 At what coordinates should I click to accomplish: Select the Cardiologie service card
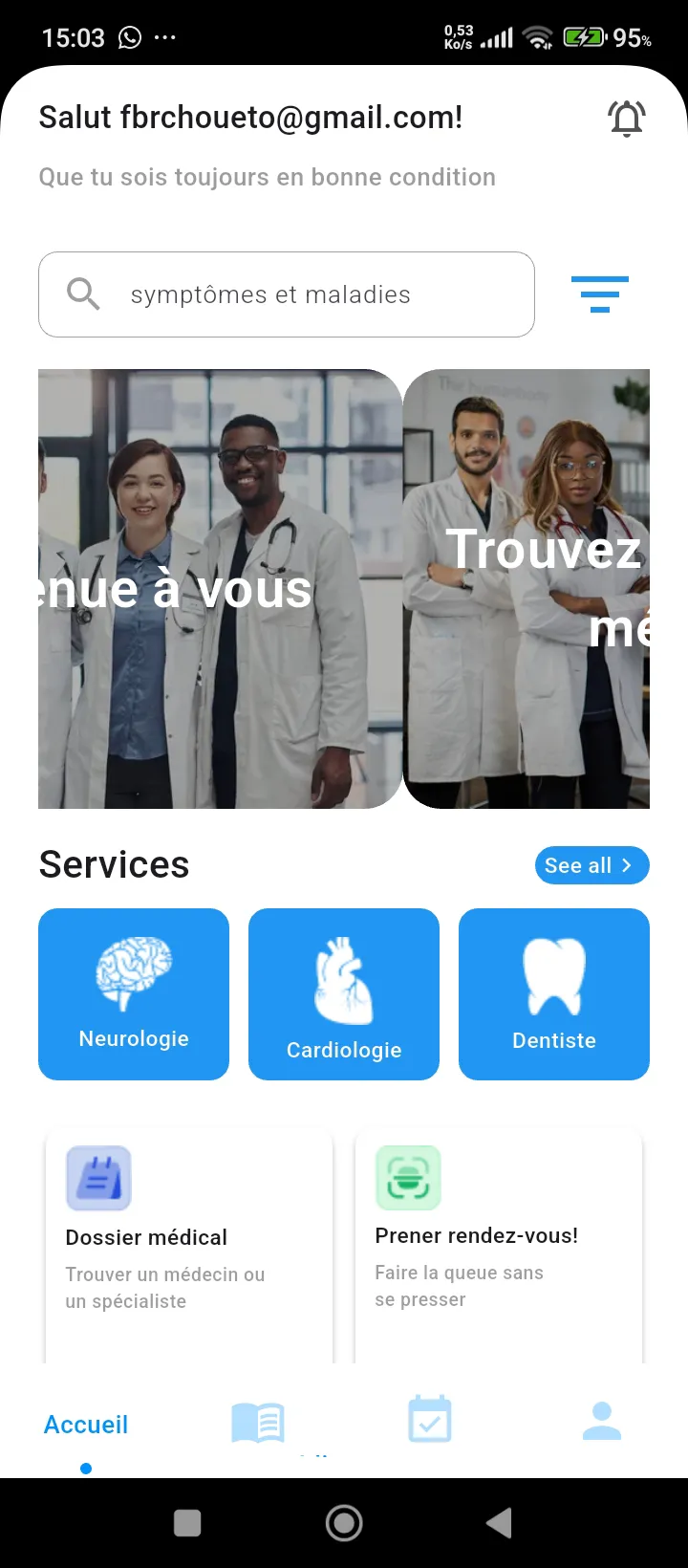point(344,994)
